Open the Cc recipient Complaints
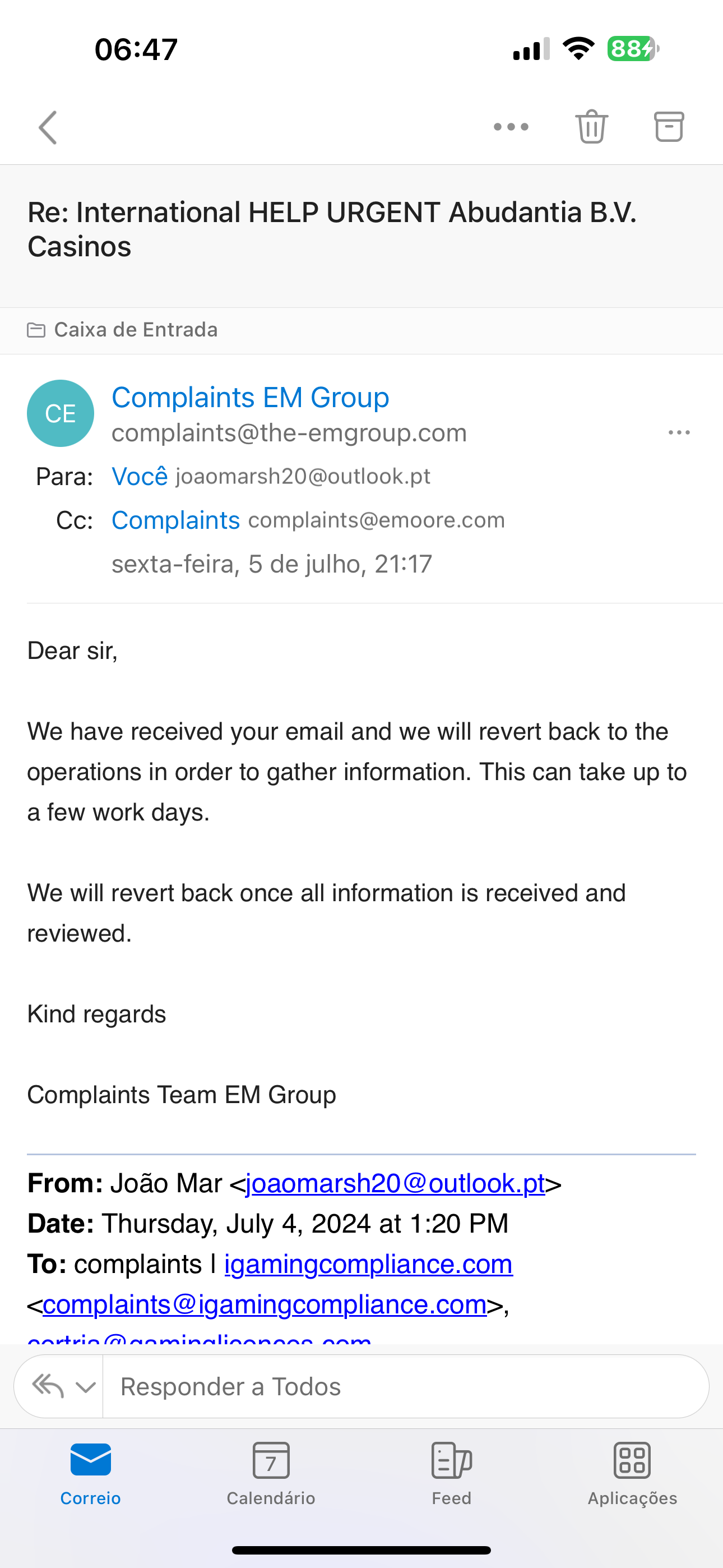This screenshot has width=723, height=1568. 176,520
